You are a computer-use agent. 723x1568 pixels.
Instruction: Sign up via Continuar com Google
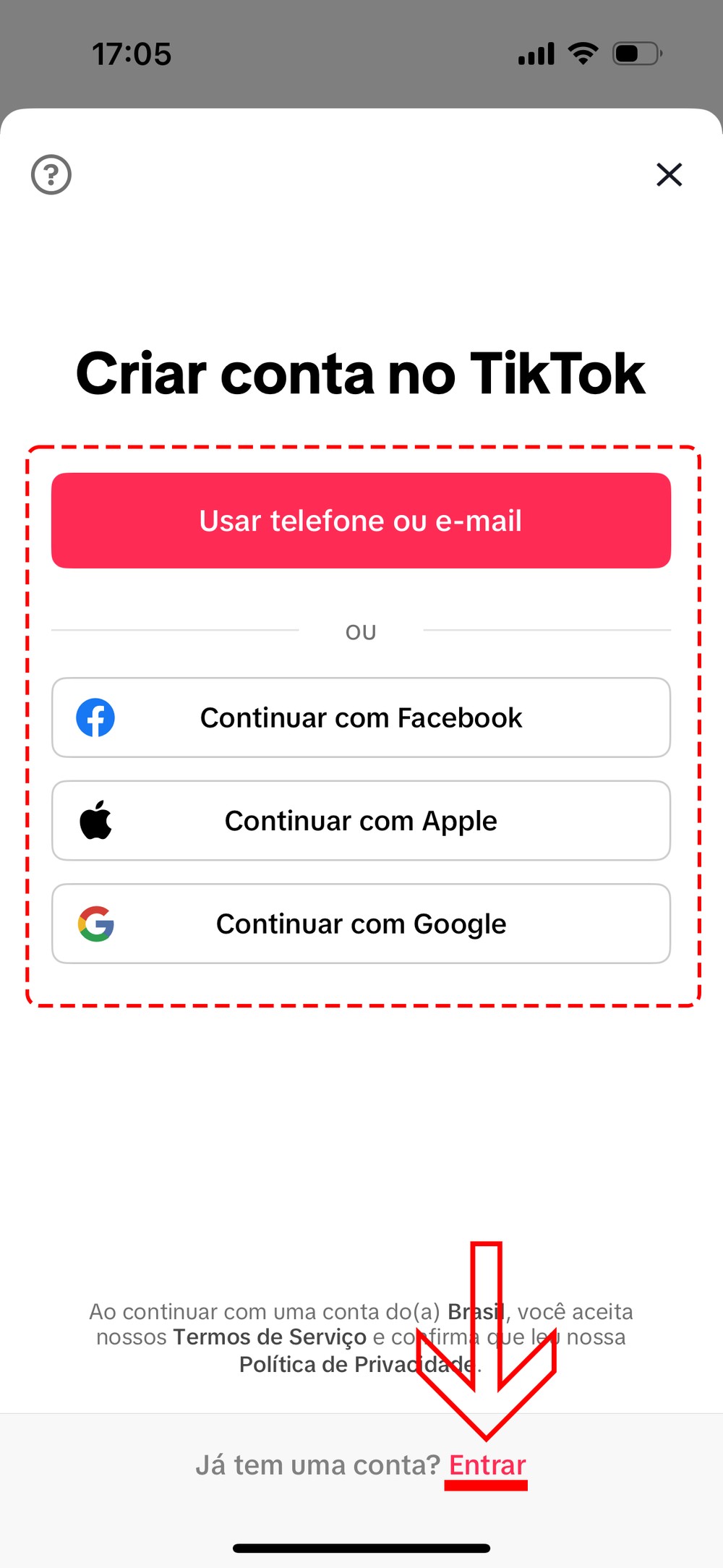pyautogui.click(x=361, y=924)
